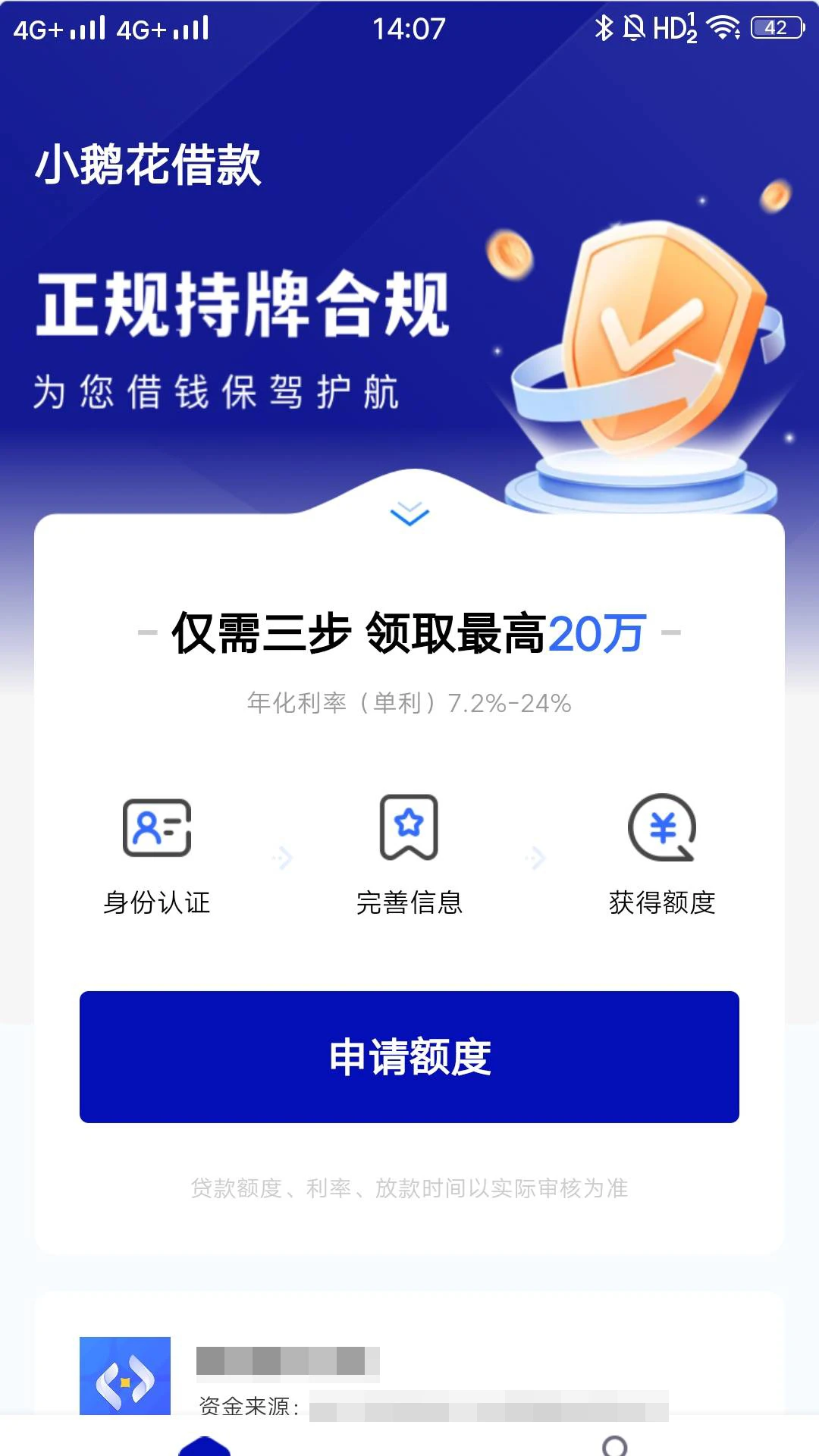Collapse the white card via double chevron
Screen dimensions: 819x1456
coord(409,513)
